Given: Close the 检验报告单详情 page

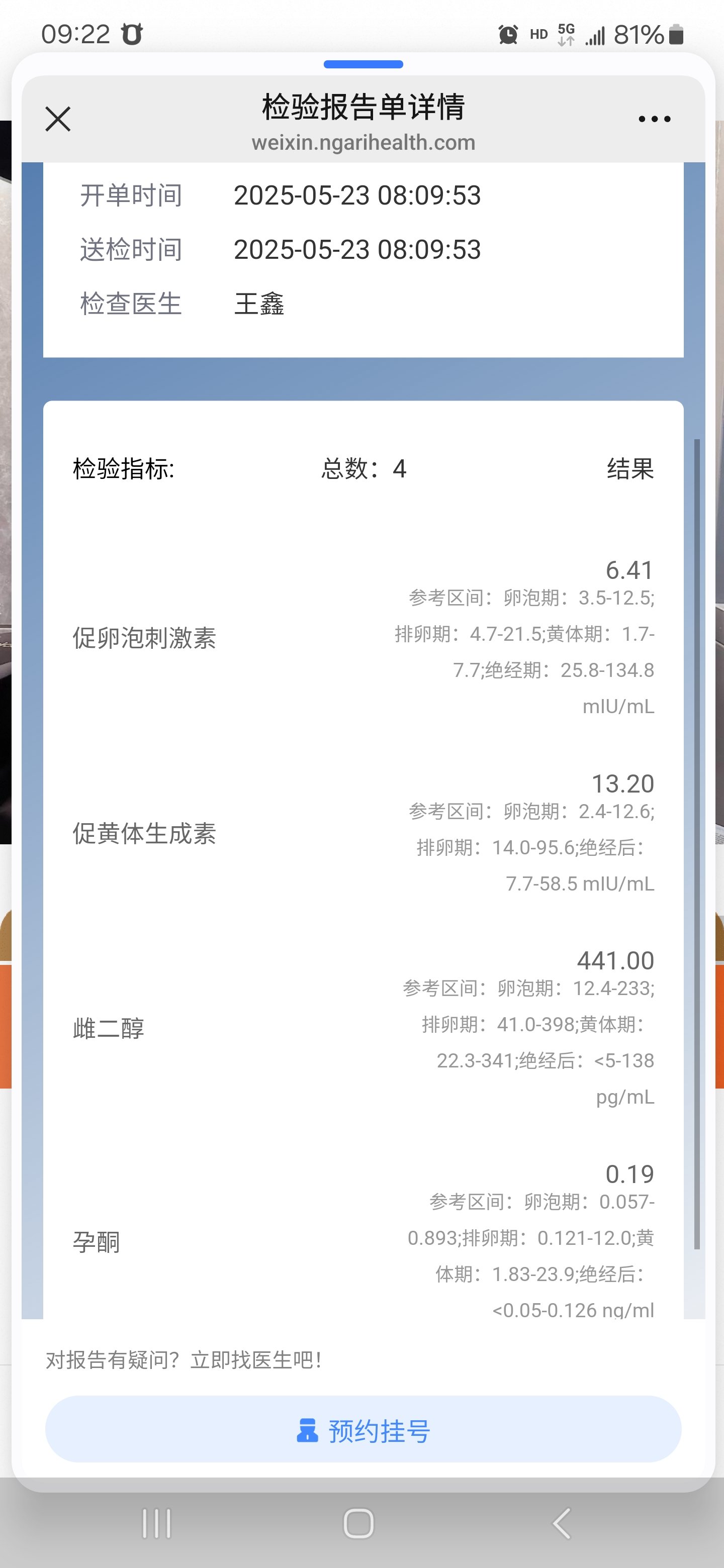Looking at the screenshot, I should point(58,119).
